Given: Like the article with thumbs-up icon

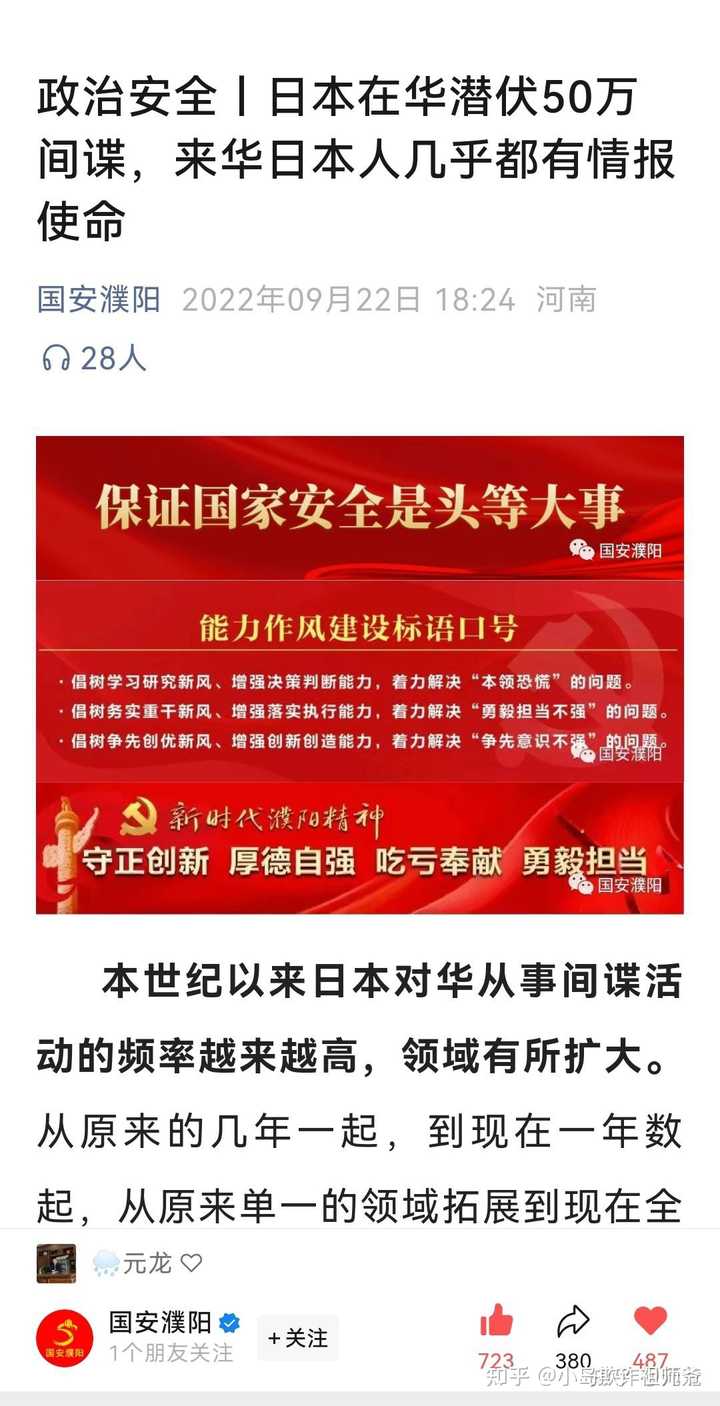Looking at the screenshot, I should [x=496, y=1322].
